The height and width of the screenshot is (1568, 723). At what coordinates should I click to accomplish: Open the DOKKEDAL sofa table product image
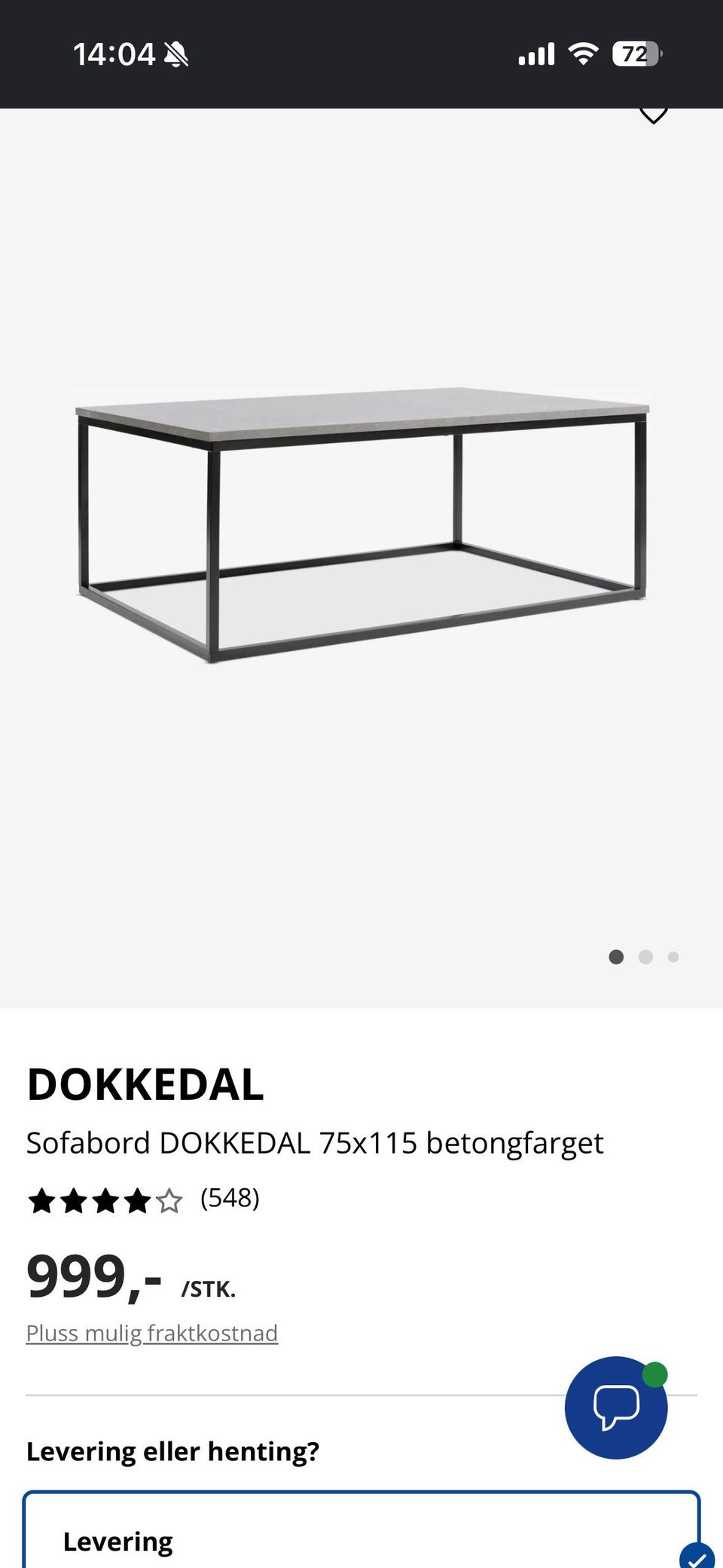coord(361,526)
